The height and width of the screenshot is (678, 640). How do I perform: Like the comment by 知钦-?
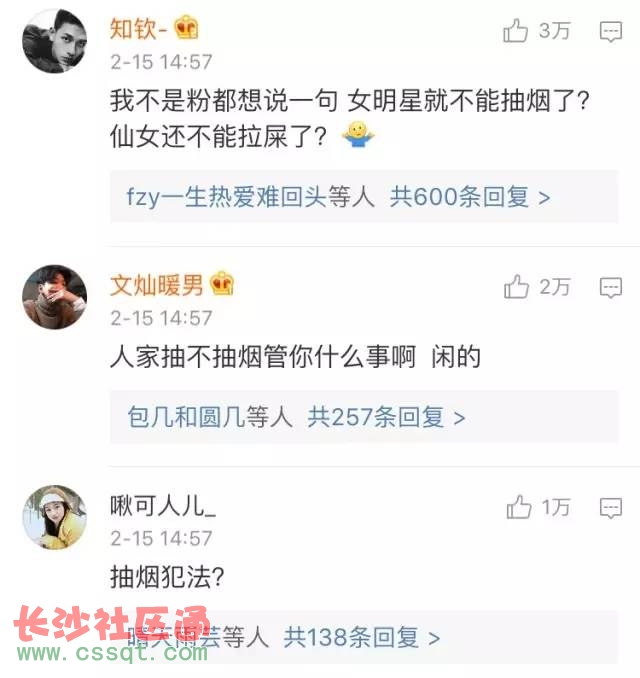(516, 31)
